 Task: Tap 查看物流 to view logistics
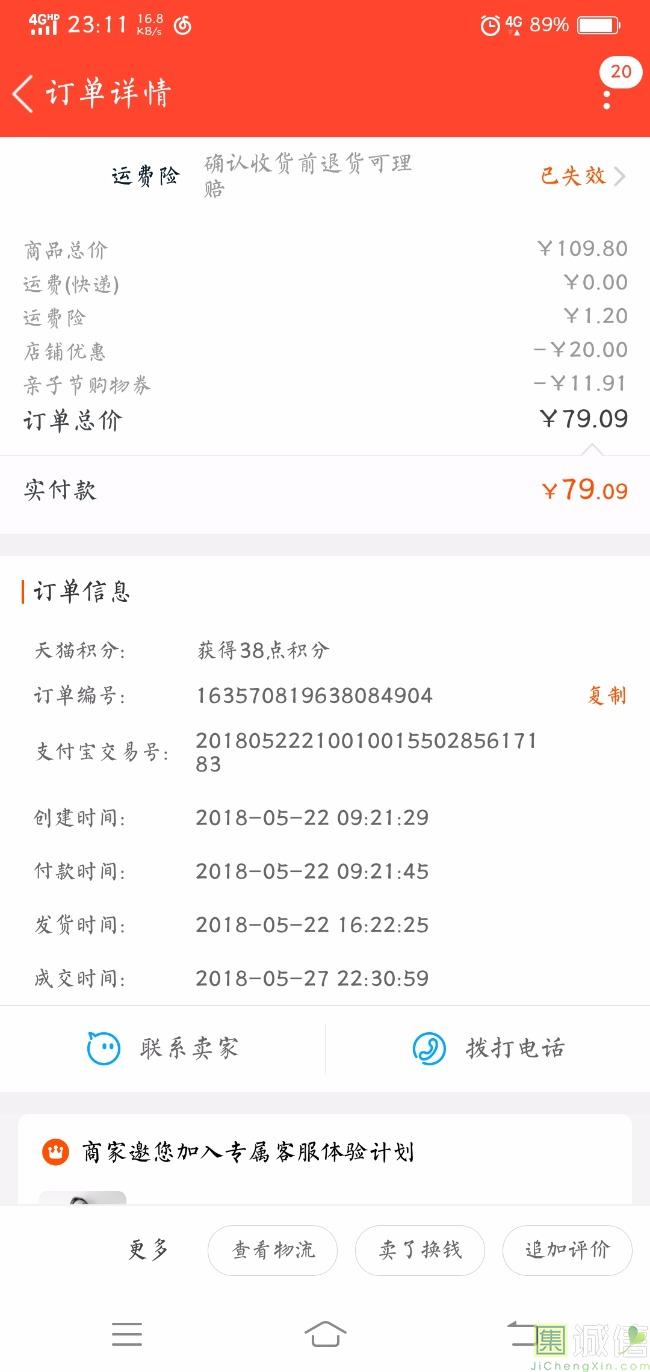click(x=273, y=1250)
